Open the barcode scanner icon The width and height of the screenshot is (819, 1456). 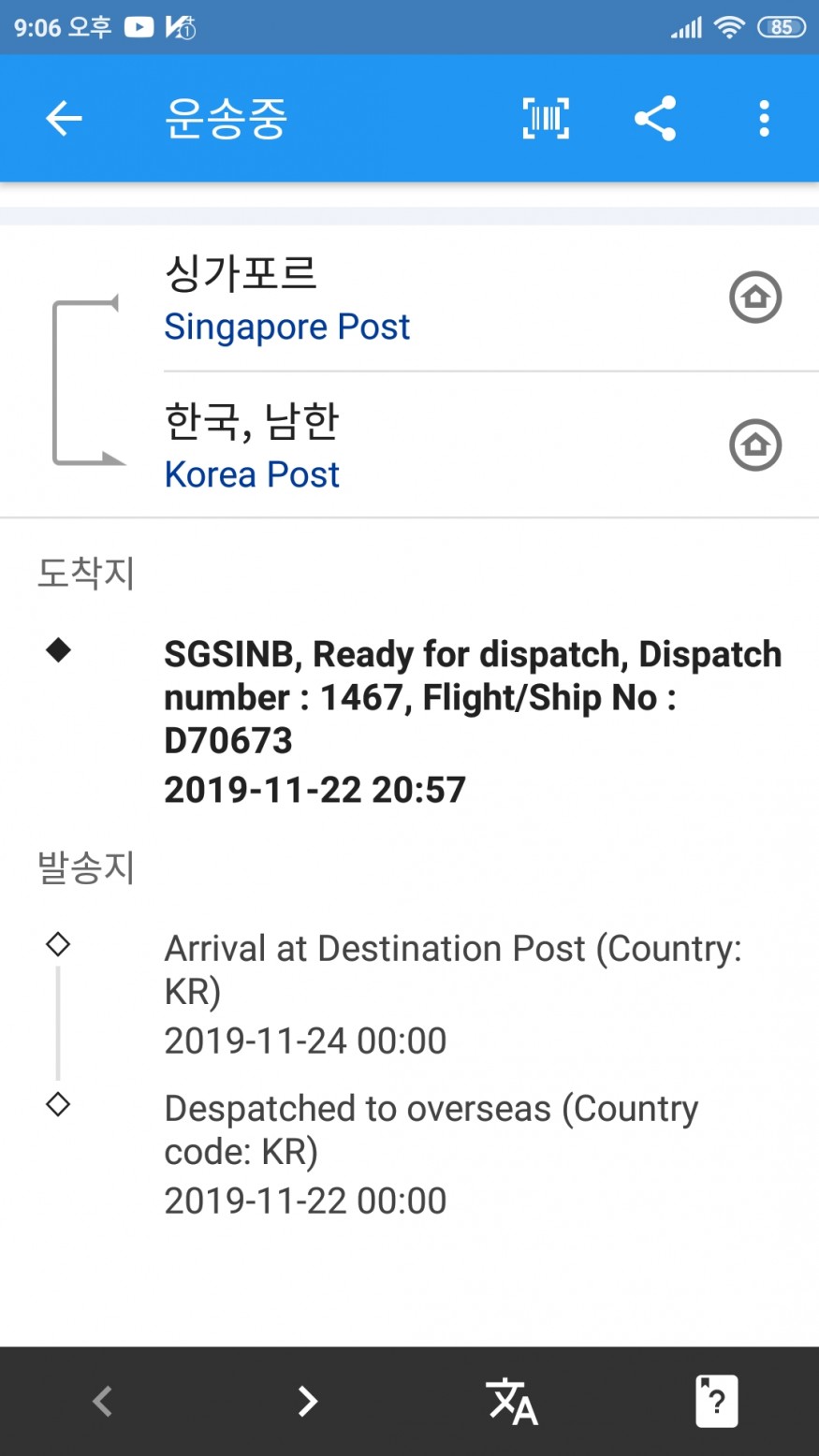pos(546,119)
